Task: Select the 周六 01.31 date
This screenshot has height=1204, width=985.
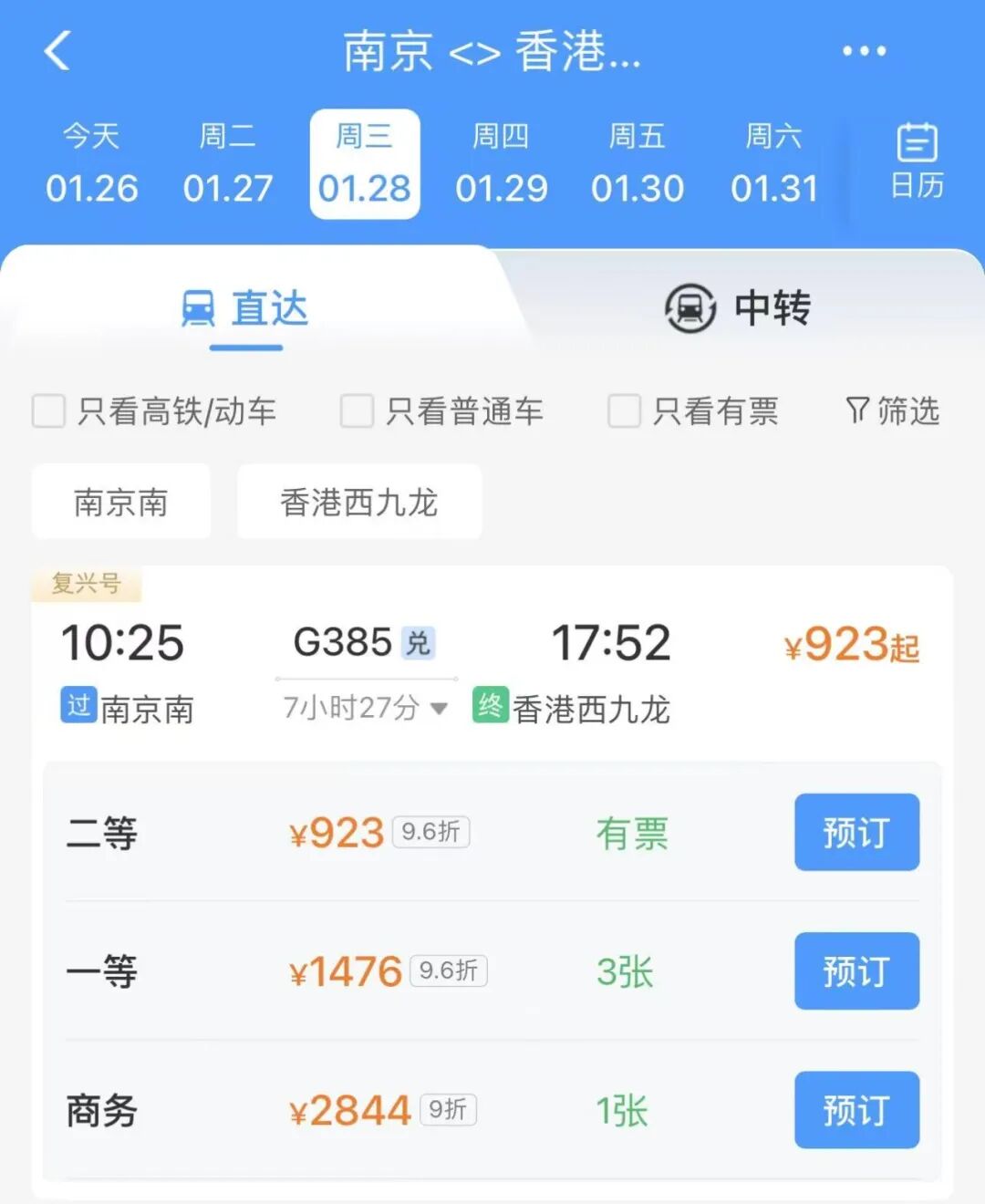Action: click(x=774, y=164)
